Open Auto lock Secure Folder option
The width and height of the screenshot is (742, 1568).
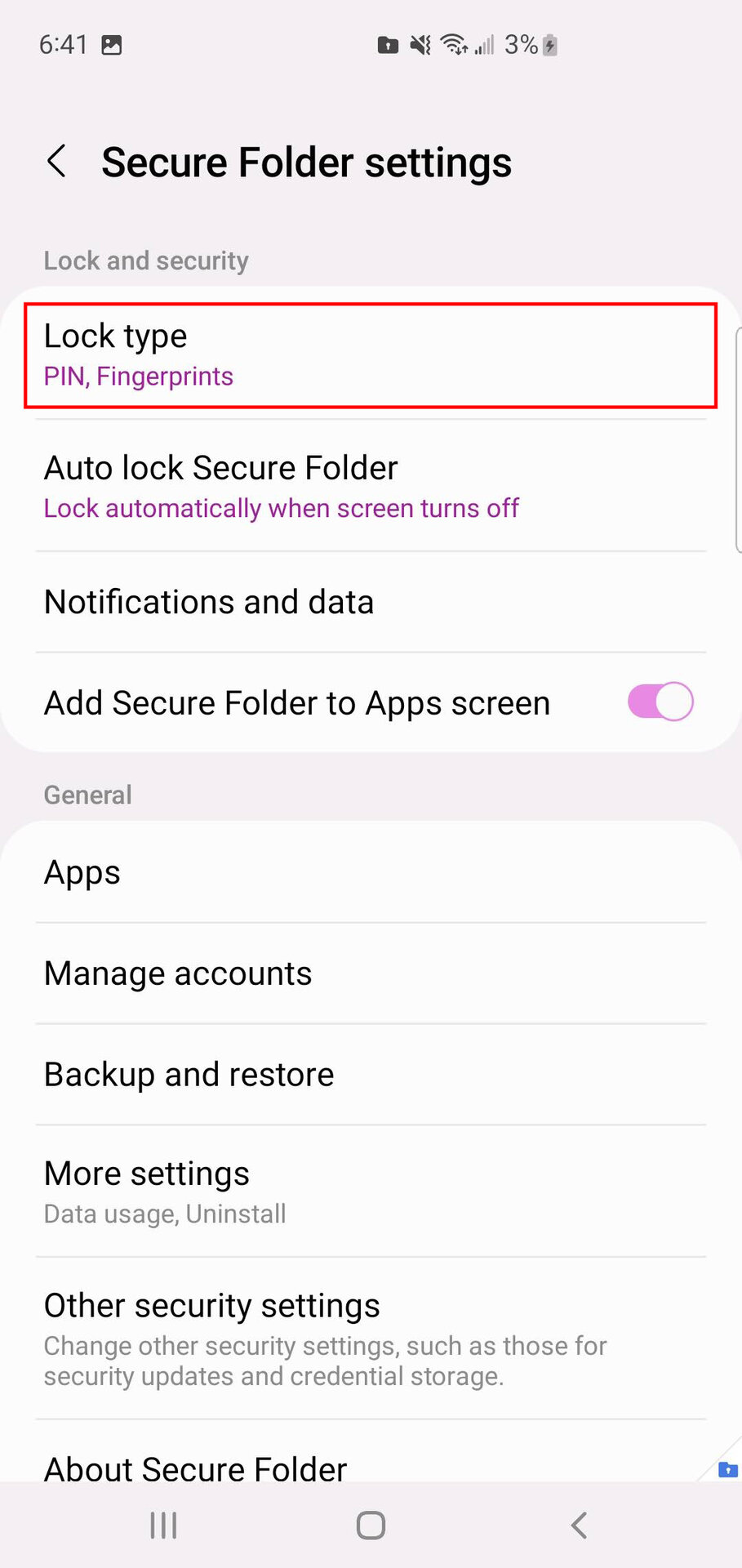(x=371, y=486)
